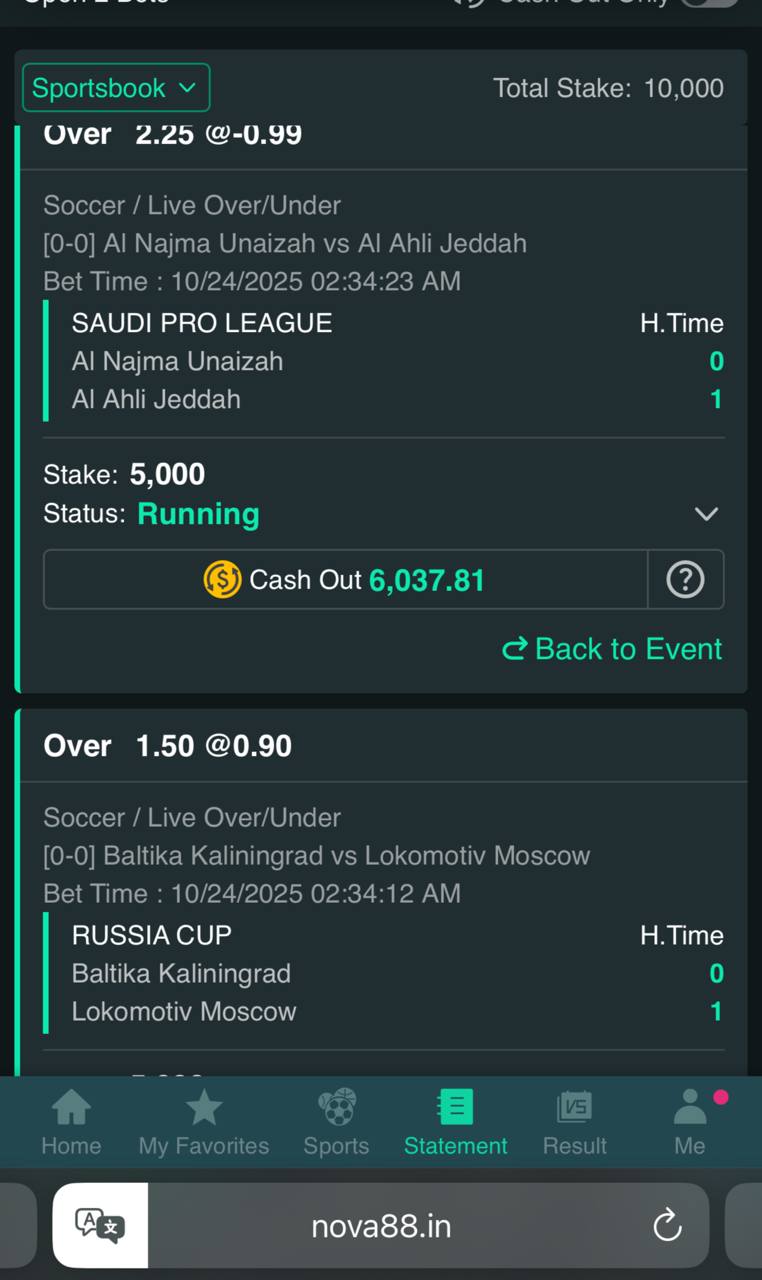Cash out 6,037.81 on Al Najma bet
762x1280 pixels.
pos(345,580)
